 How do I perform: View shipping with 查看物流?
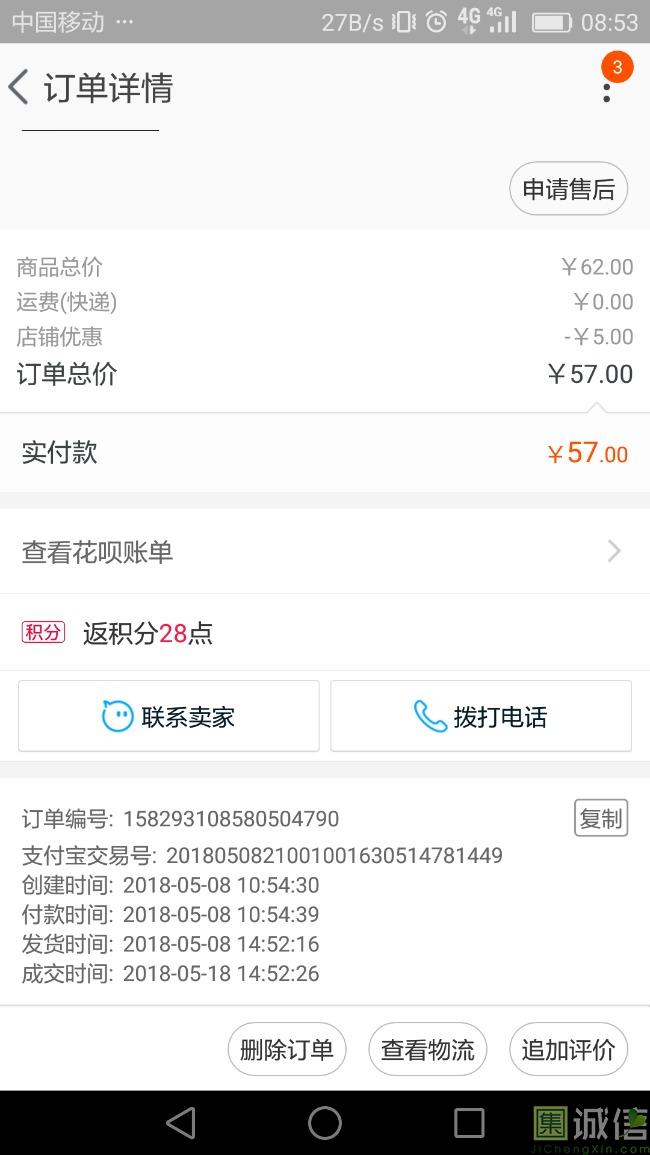click(427, 1050)
